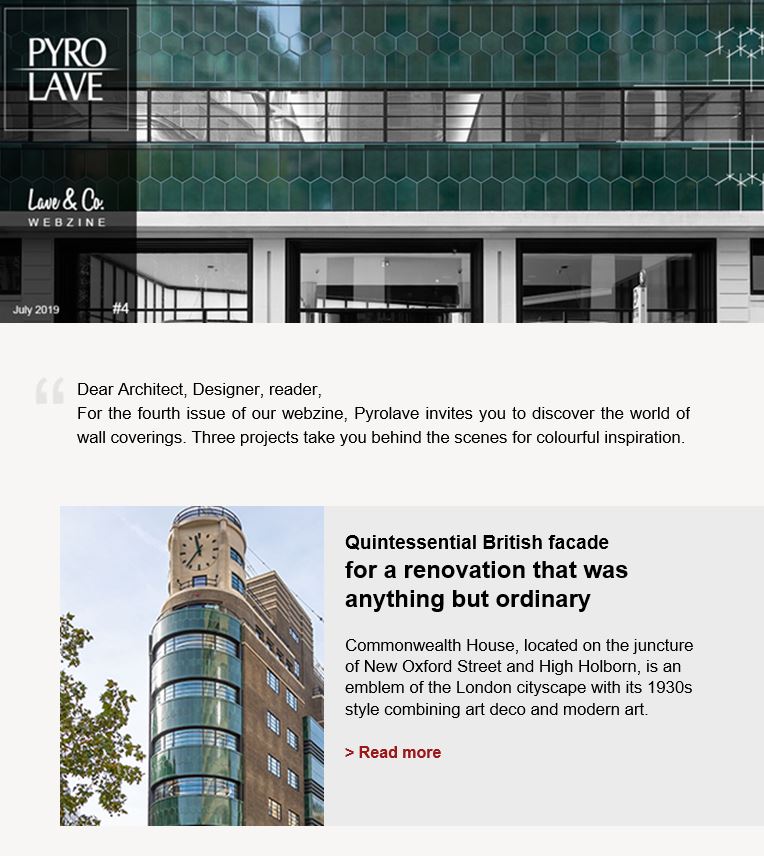
Task: Open the Commonwealth House building photo
Action: click(x=192, y=666)
